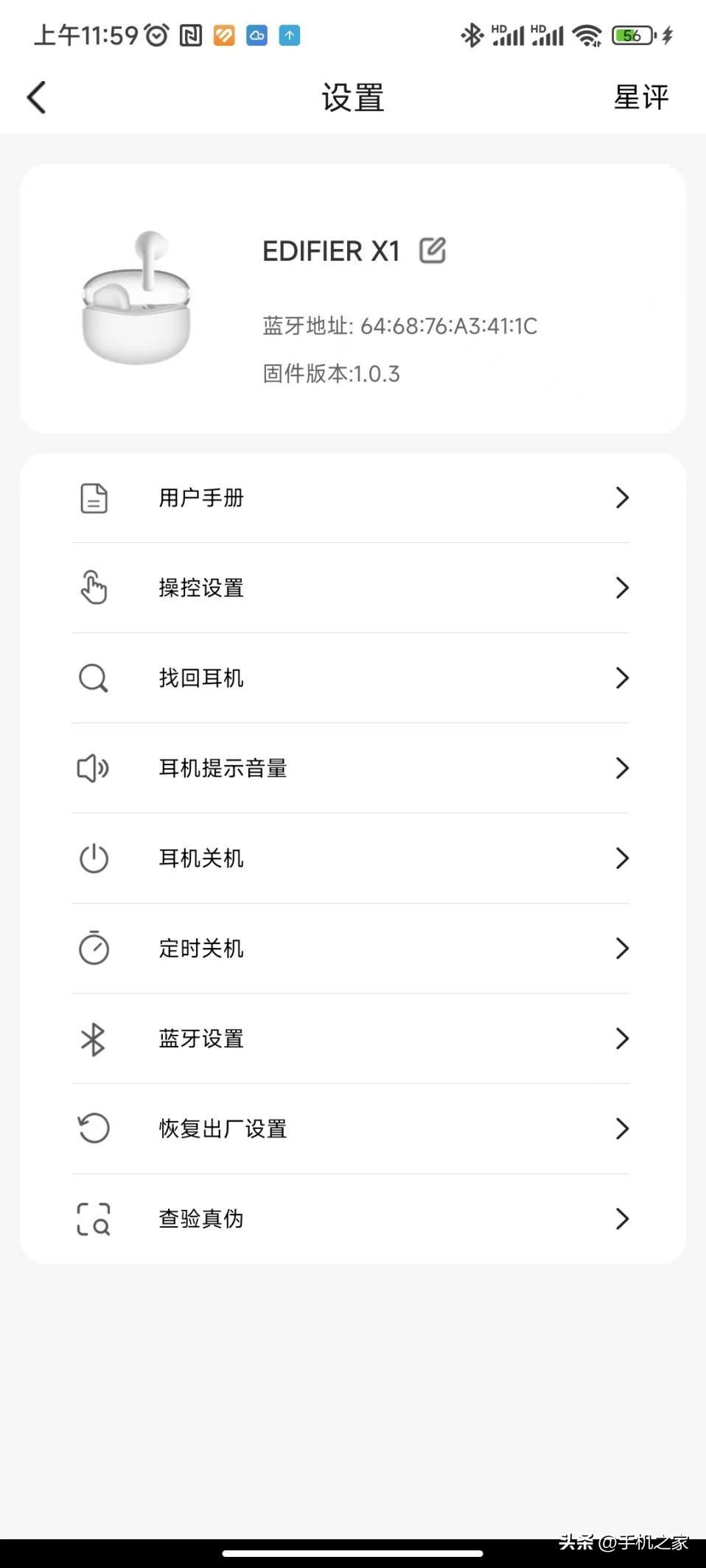Edit the EDIFIER X1 device name
The image size is (706, 1568).
coord(433,250)
